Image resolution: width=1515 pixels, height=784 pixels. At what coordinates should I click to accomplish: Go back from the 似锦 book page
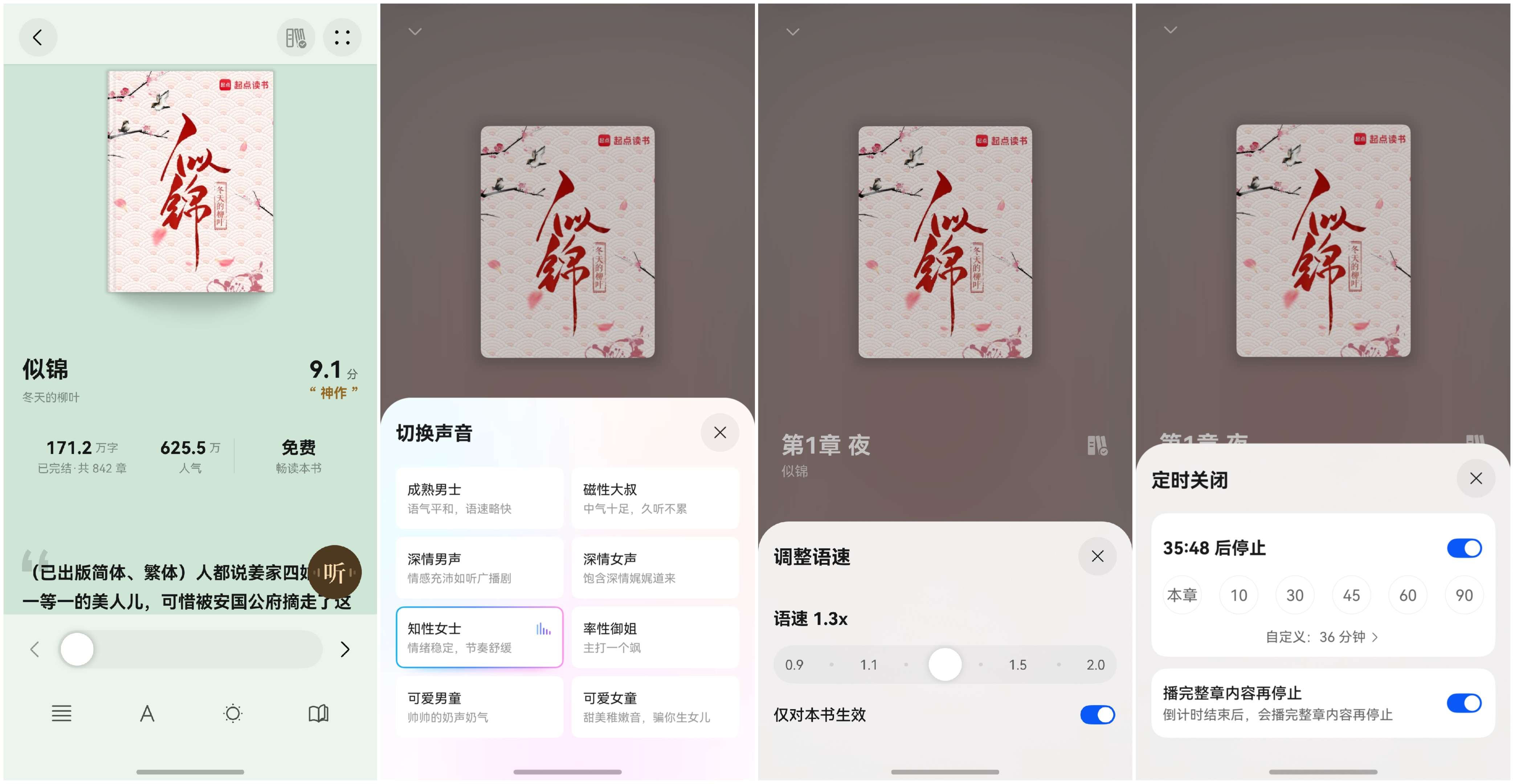coord(38,38)
